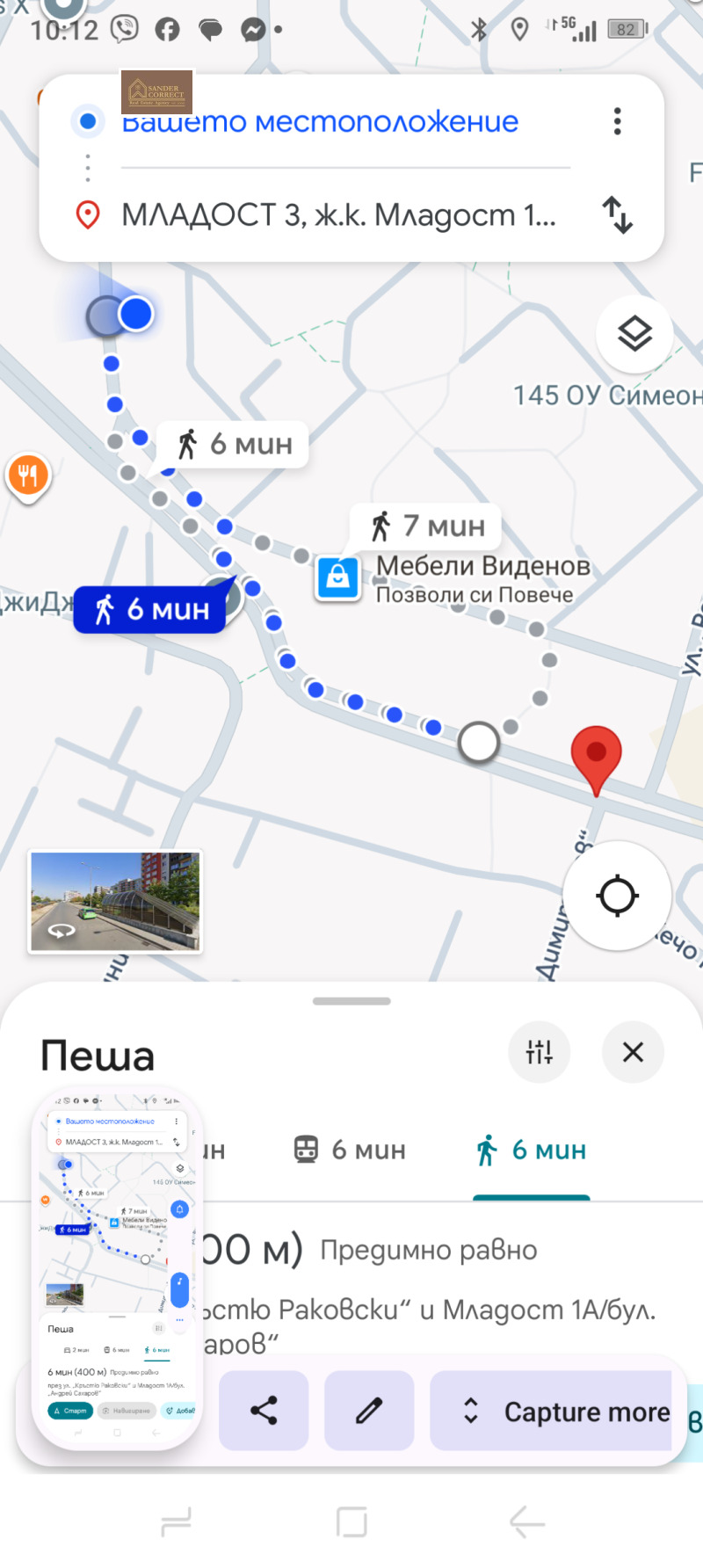Tap the swap start and destination icon

(x=618, y=214)
